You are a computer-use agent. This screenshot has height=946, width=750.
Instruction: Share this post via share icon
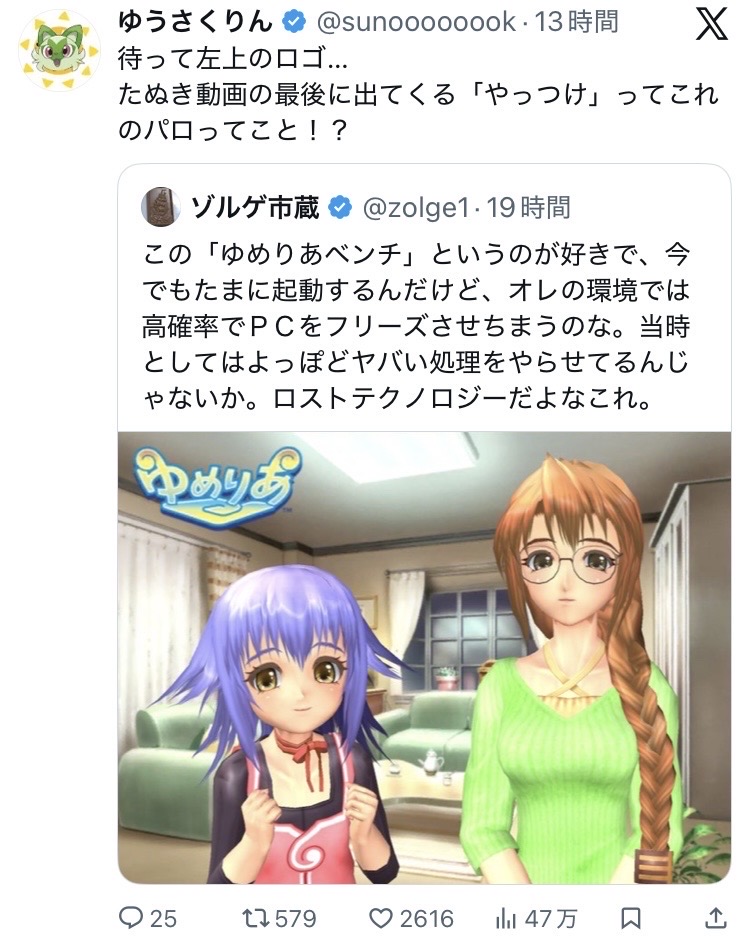point(715,918)
